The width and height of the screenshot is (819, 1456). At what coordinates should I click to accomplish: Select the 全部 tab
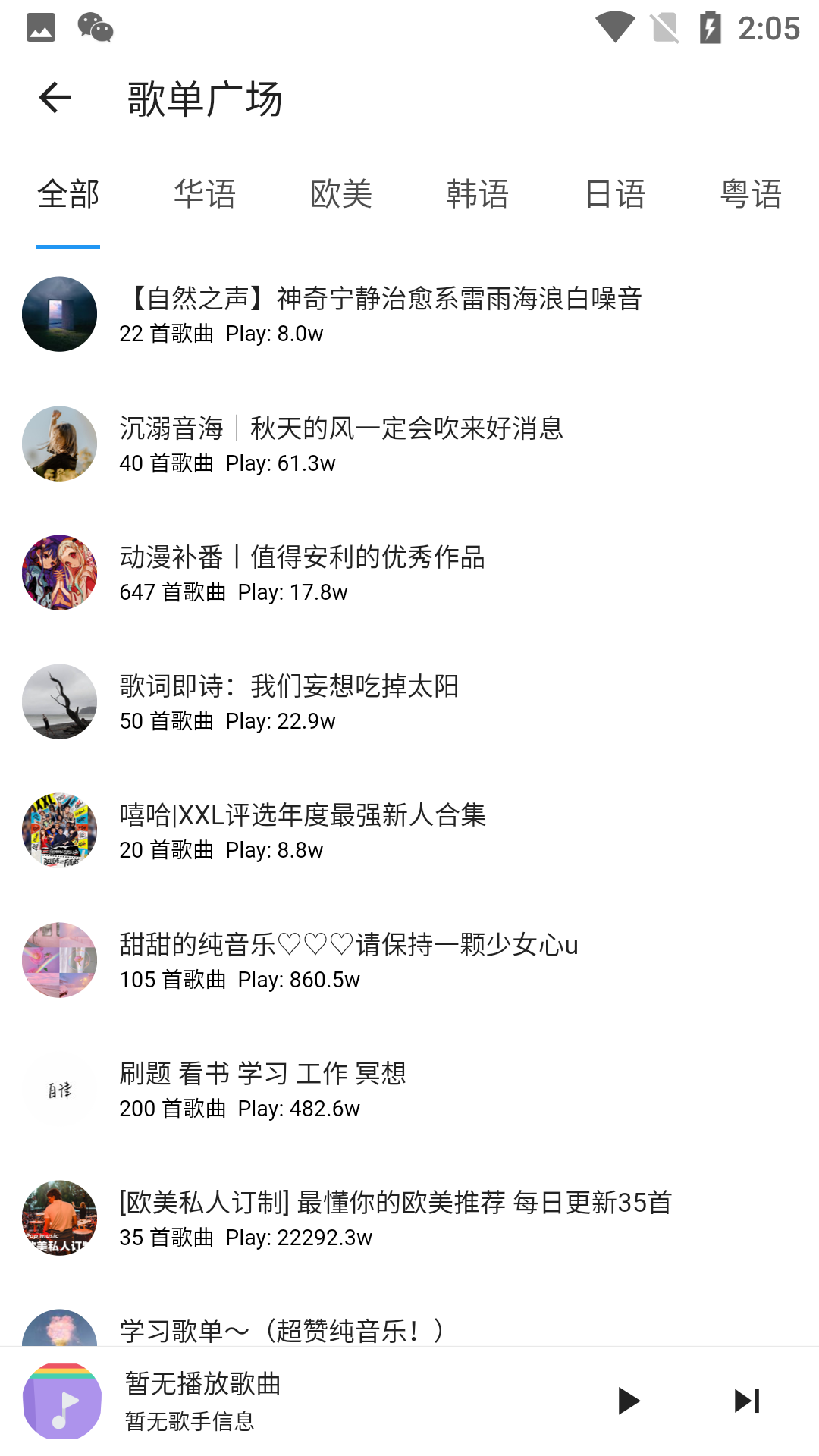click(x=68, y=195)
